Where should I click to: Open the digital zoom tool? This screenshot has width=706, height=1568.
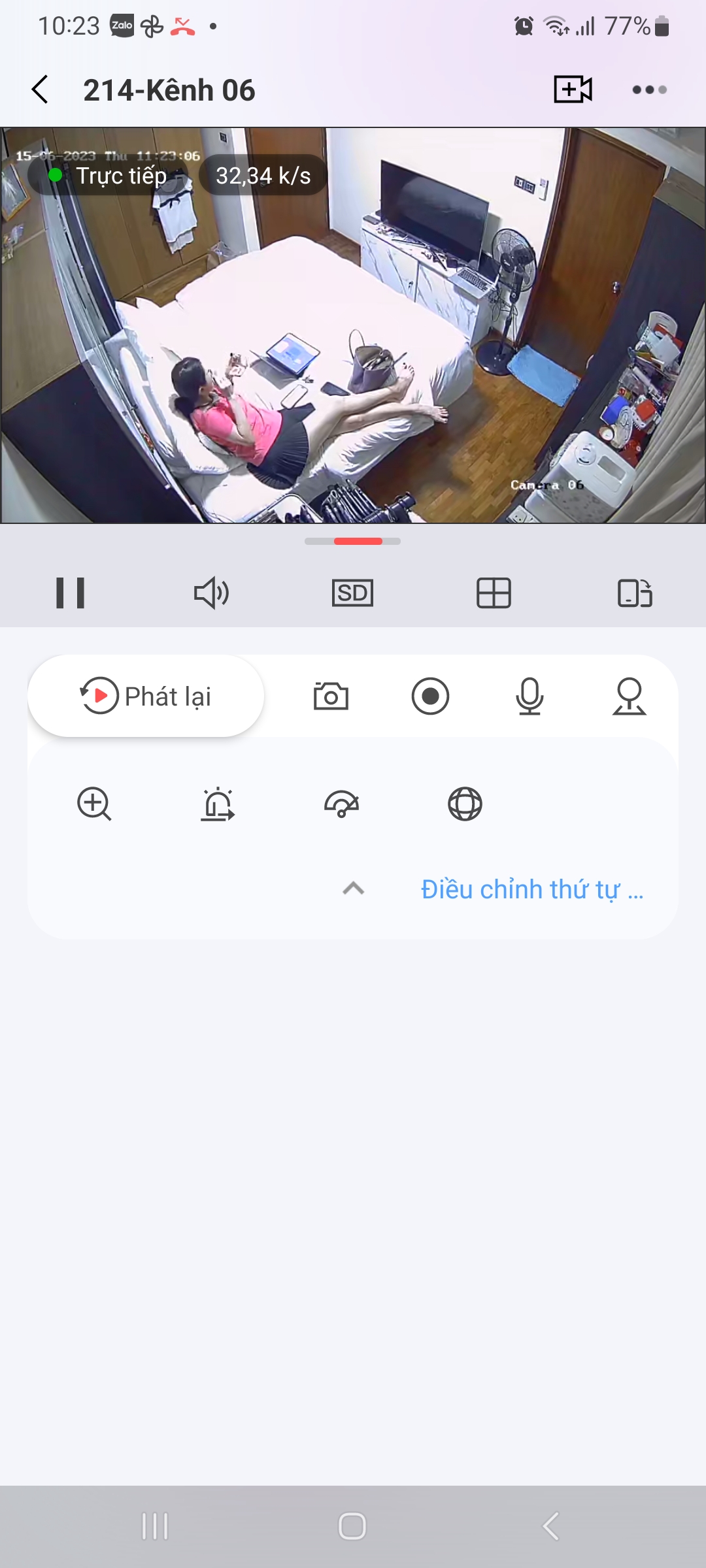pyautogui.click(x=95, y=804)
